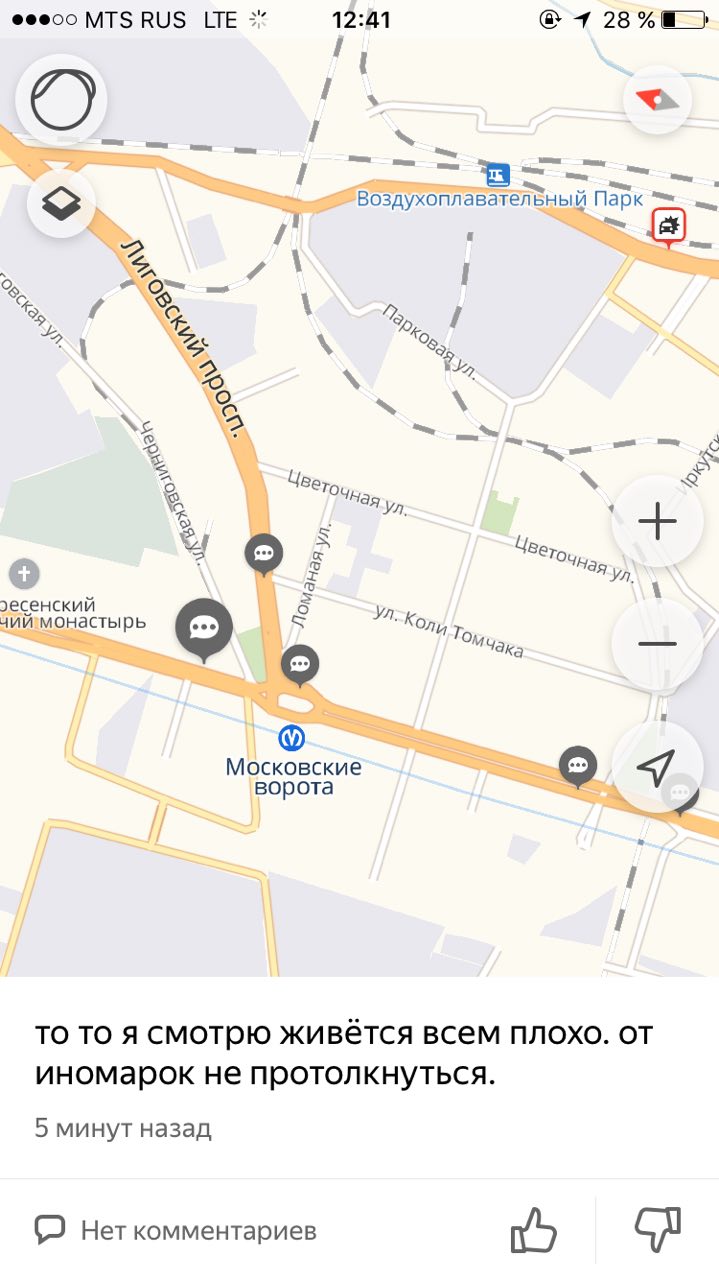
Task: Open the comment marker on Лиговский просп.
Action: click(264, 552)
